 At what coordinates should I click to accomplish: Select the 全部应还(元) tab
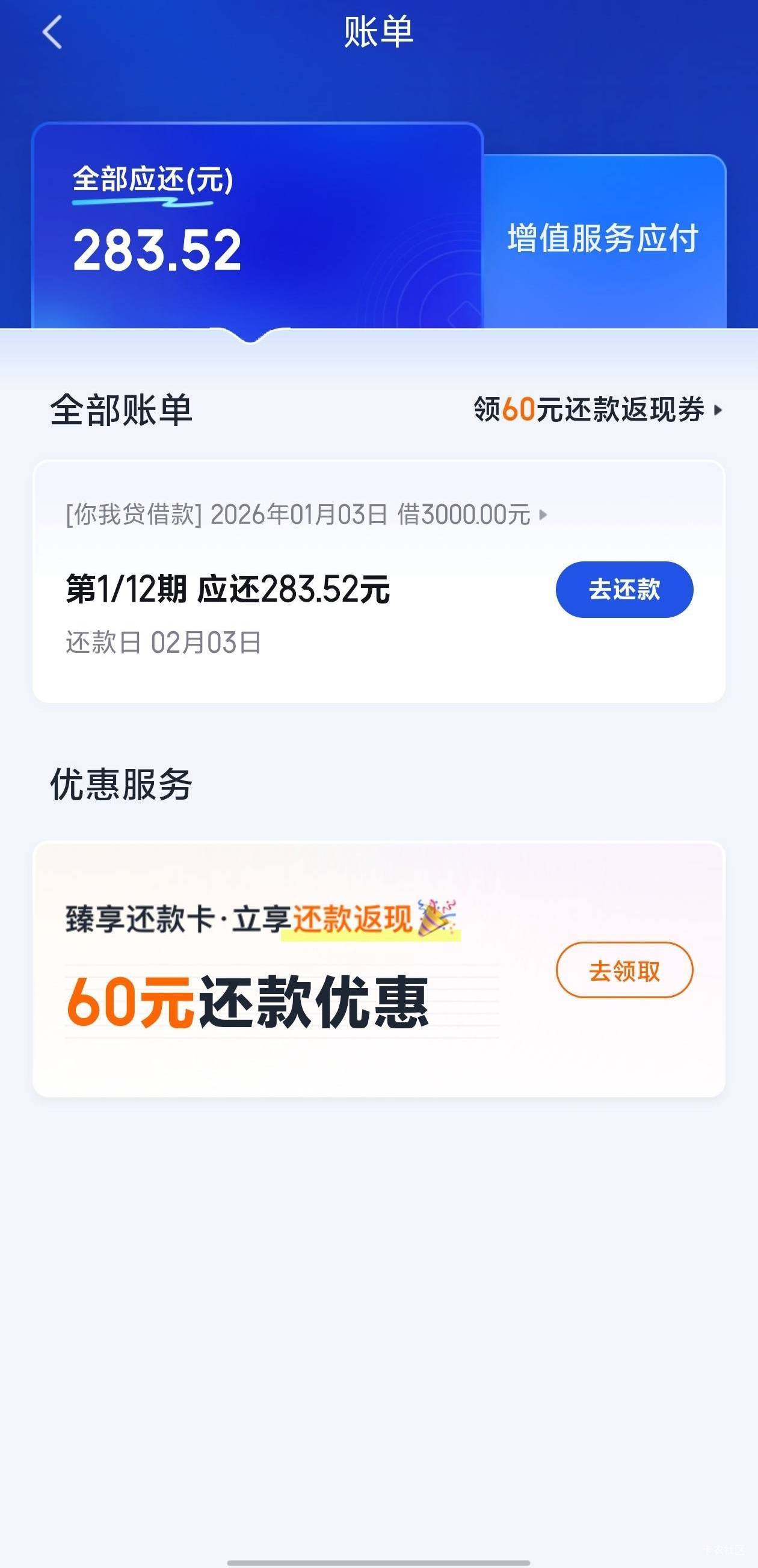(257, 226)
